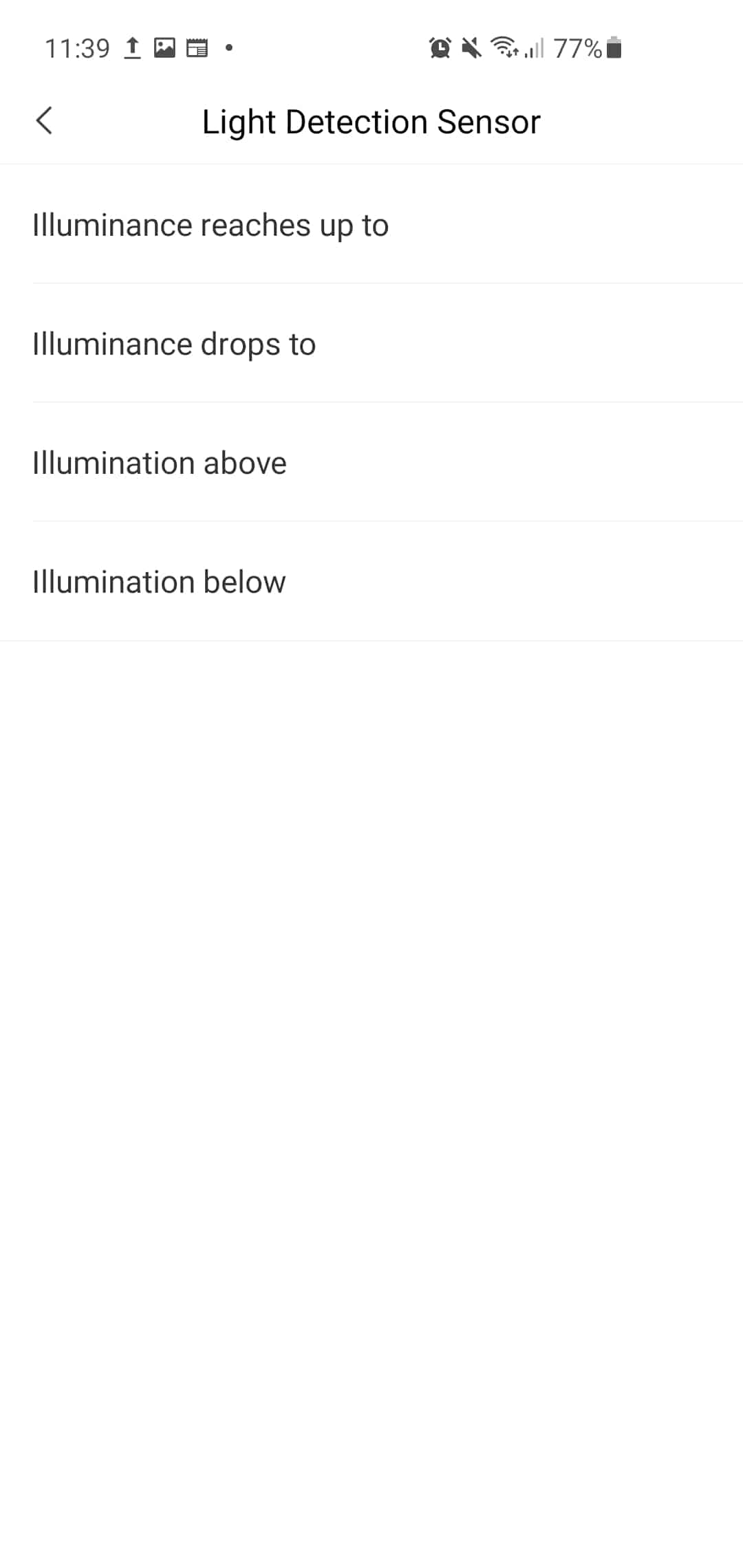Select Illuminance reaches up to
Screen dimensions: 743x1568
click(x=371, y=224)
